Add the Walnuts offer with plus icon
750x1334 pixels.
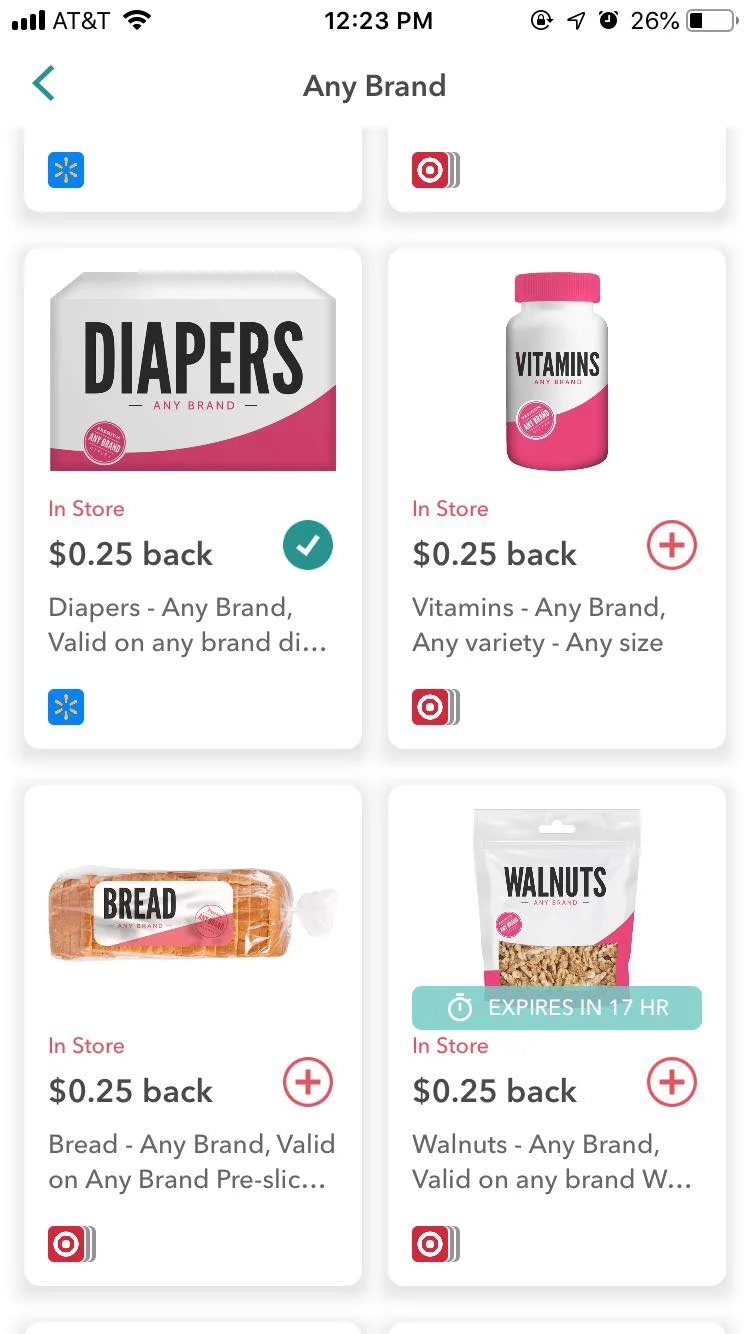point(671,1083)
